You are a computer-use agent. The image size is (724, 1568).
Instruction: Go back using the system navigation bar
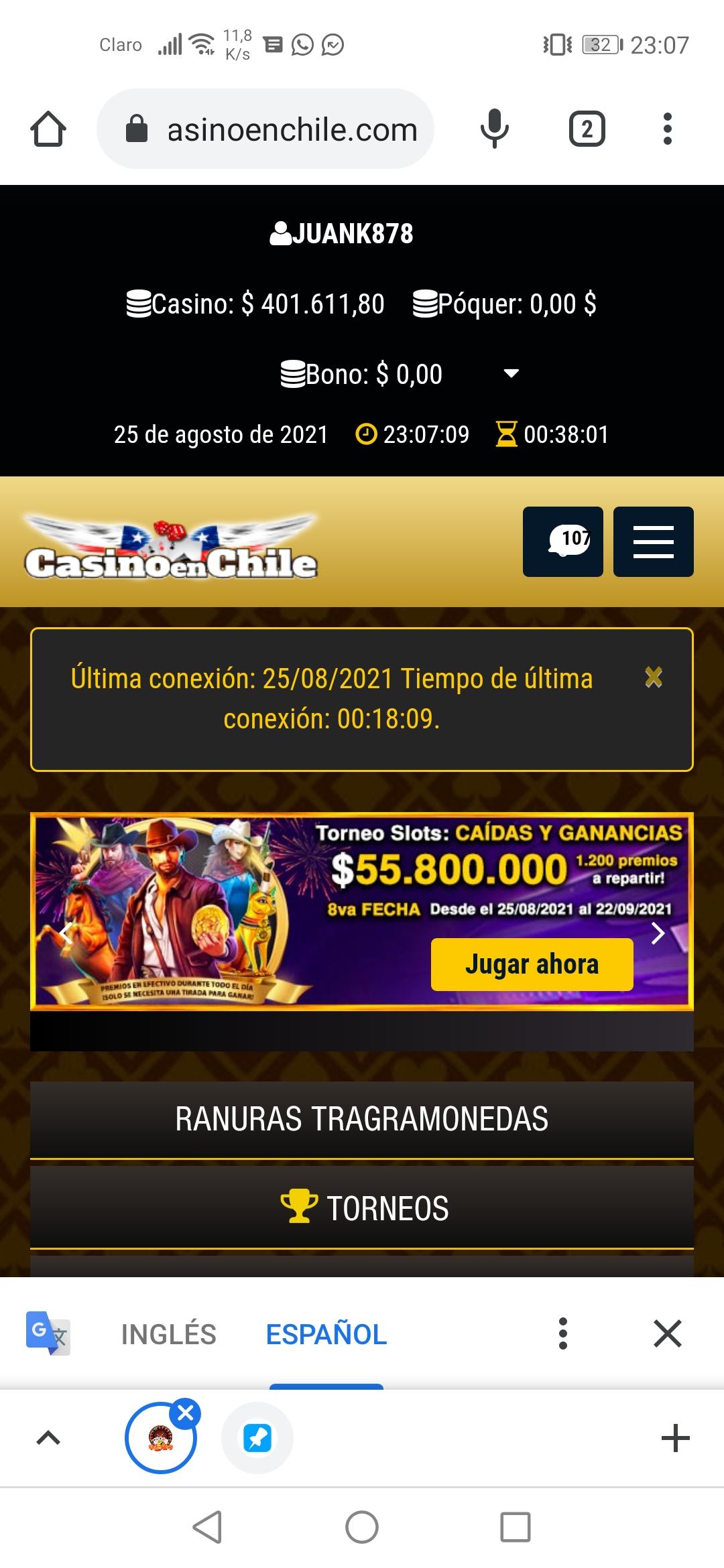(x=207, y=1528)
